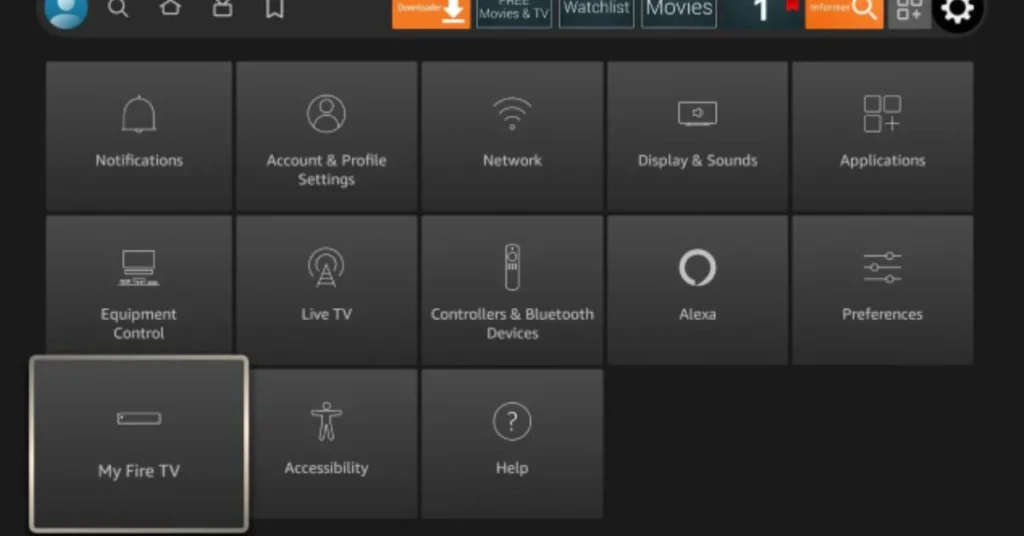Go to the Home icon
1024x536 pixels.
point(171,9)
